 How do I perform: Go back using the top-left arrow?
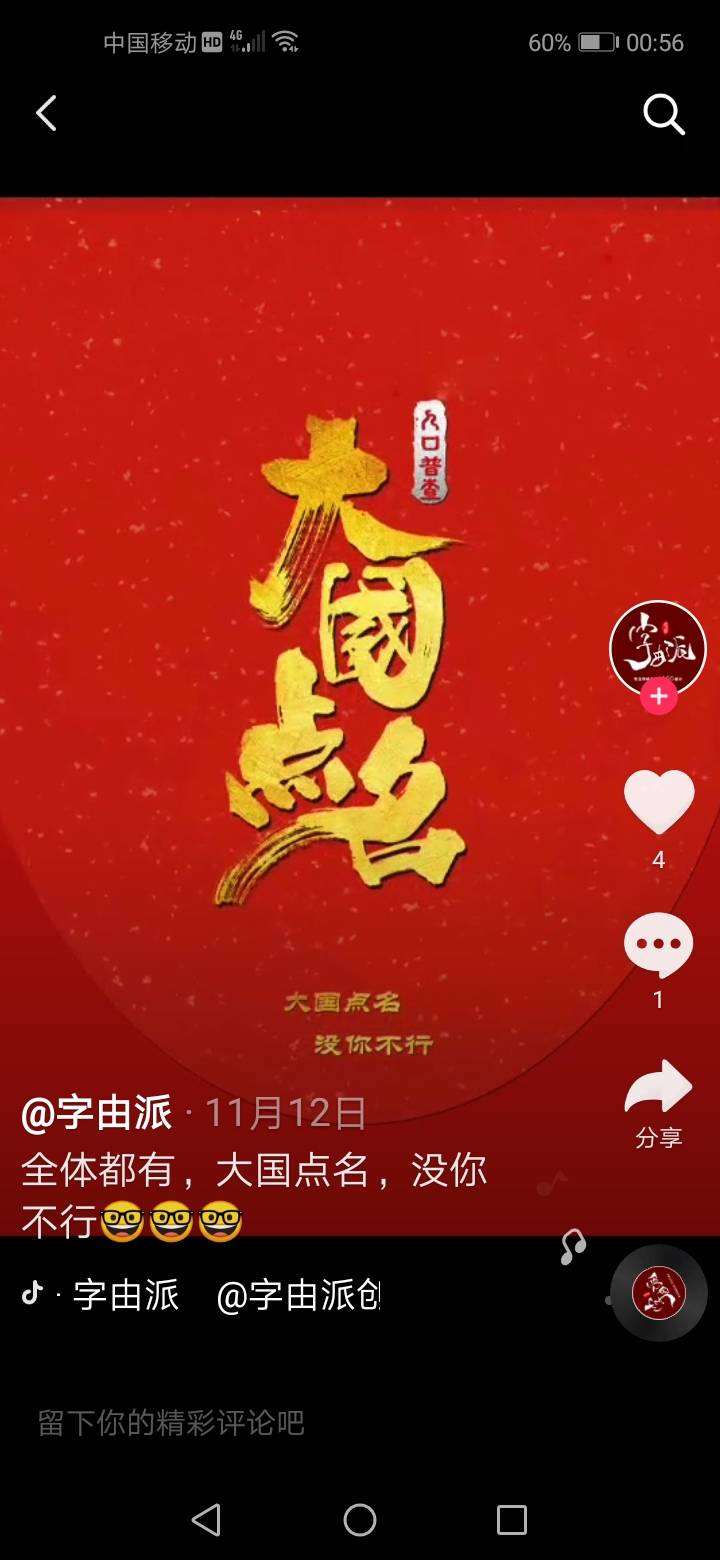click(46, 114)
